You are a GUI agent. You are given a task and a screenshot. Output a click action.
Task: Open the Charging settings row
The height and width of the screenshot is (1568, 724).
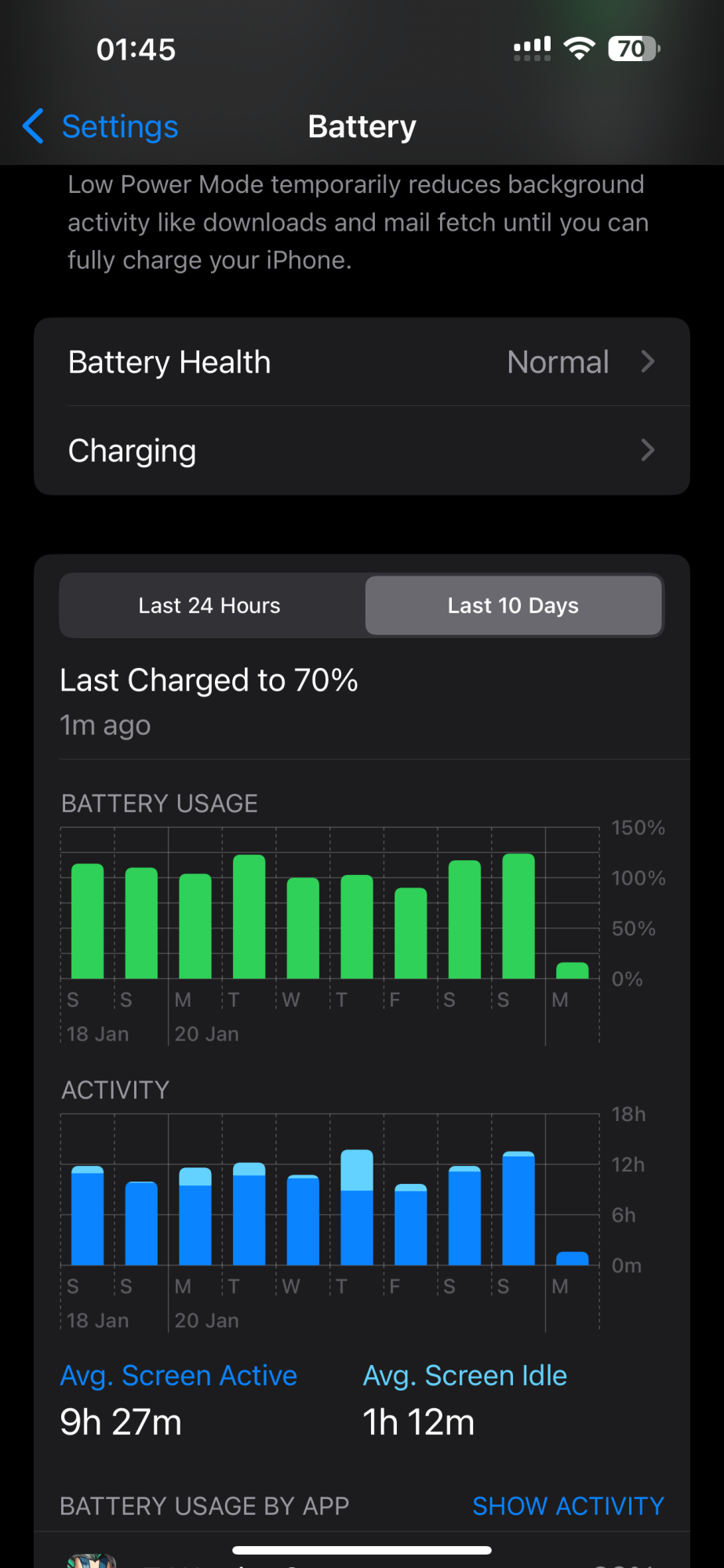[362, 451]
